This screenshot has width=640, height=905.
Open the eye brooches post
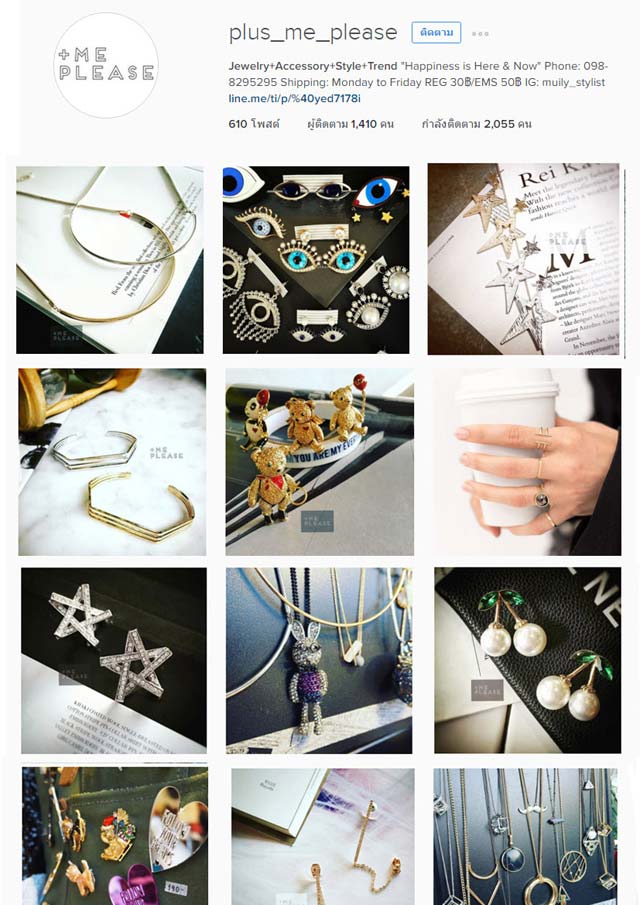click(x=316, y=260)
